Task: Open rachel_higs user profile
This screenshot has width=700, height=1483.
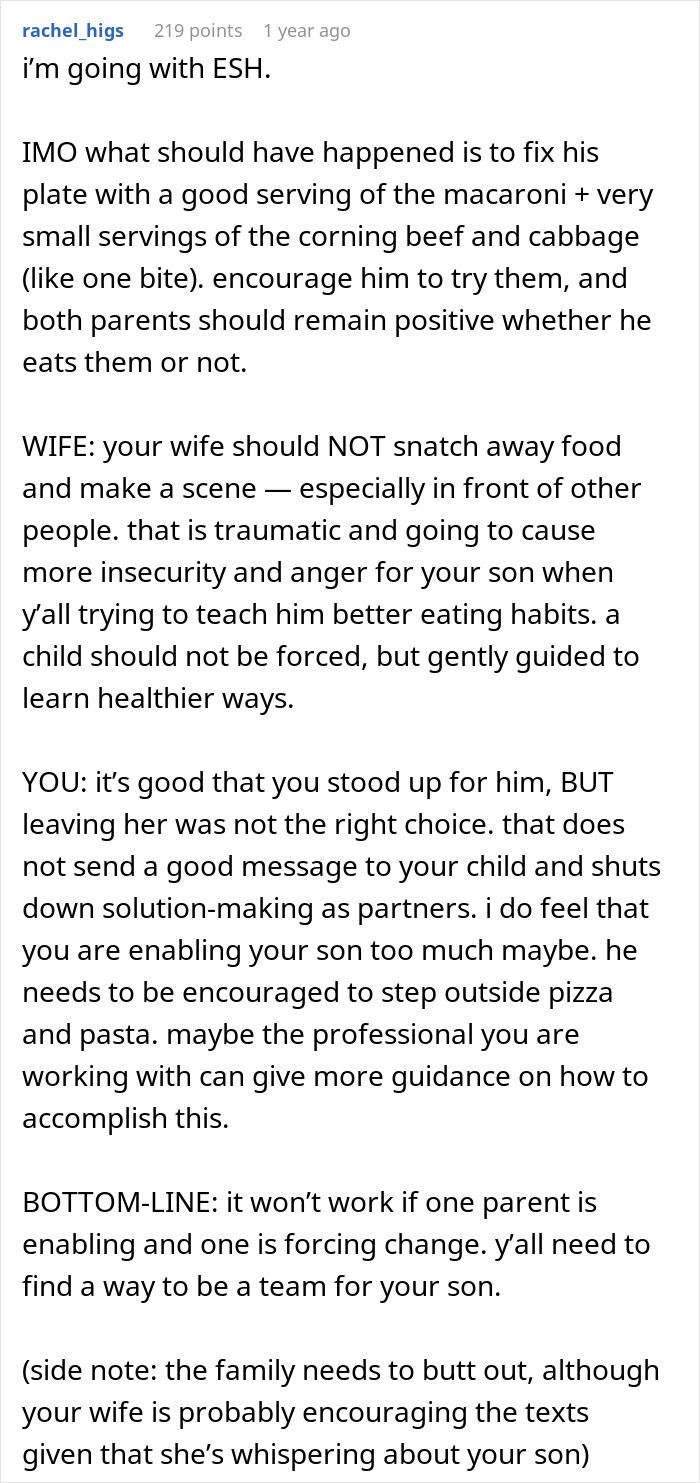Action: 73,31
